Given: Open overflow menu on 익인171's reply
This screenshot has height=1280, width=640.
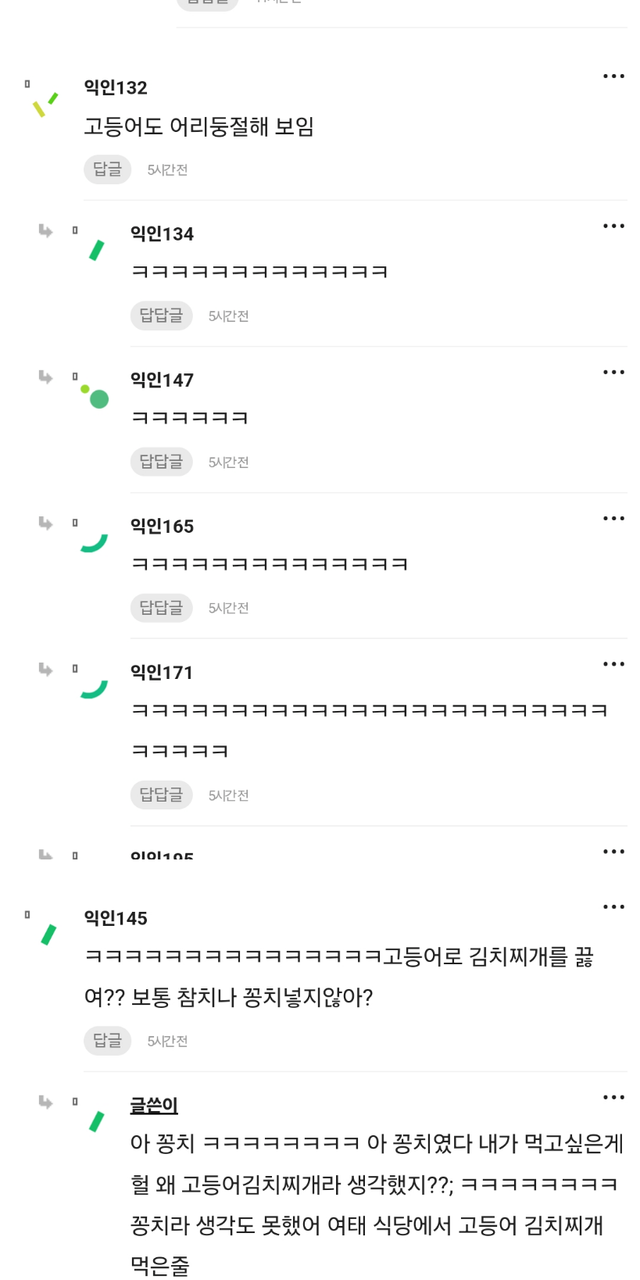Looking at the screenshot, I should [613, 664].
